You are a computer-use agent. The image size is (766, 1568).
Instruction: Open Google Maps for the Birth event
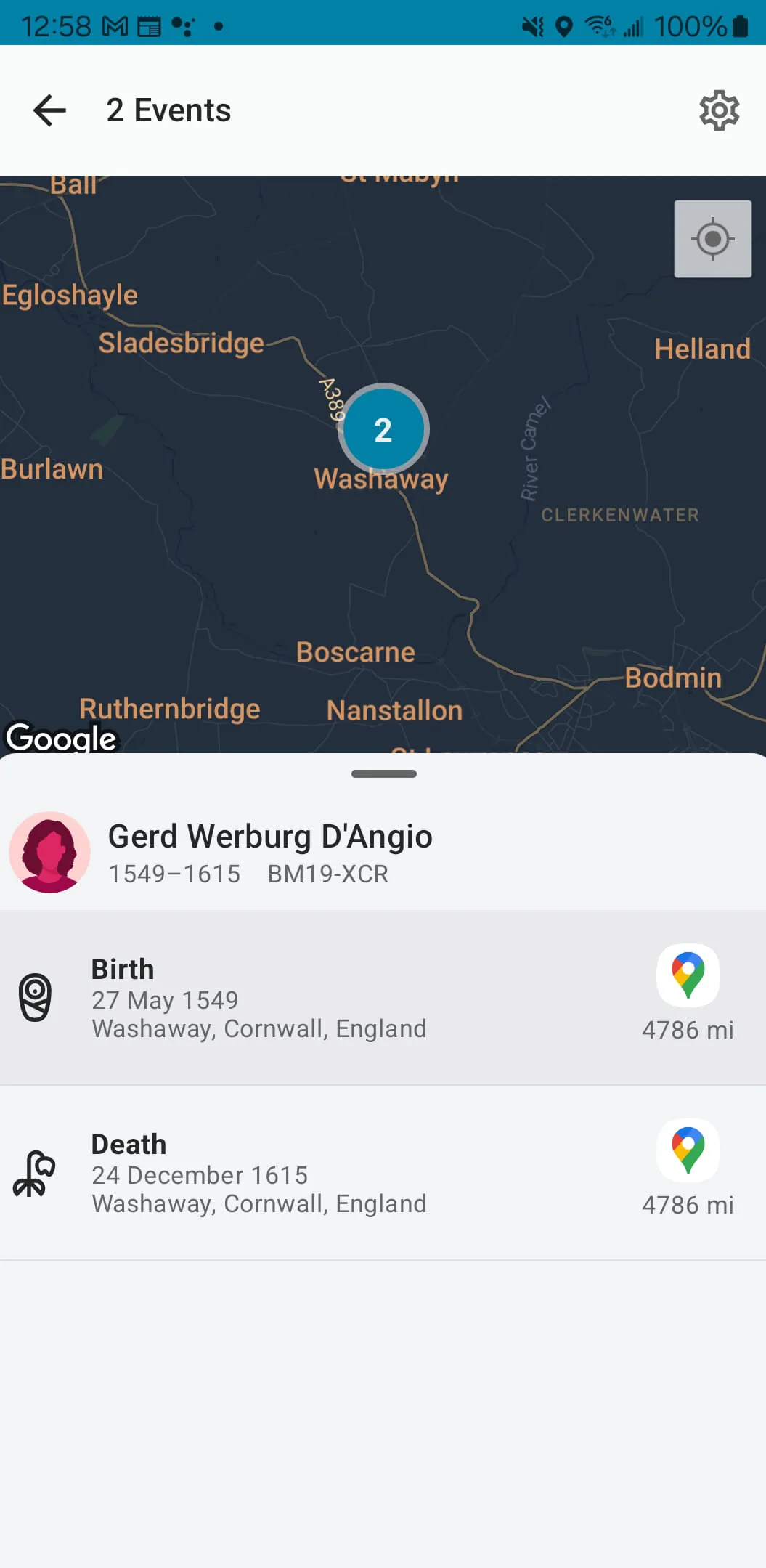(688, 975)
